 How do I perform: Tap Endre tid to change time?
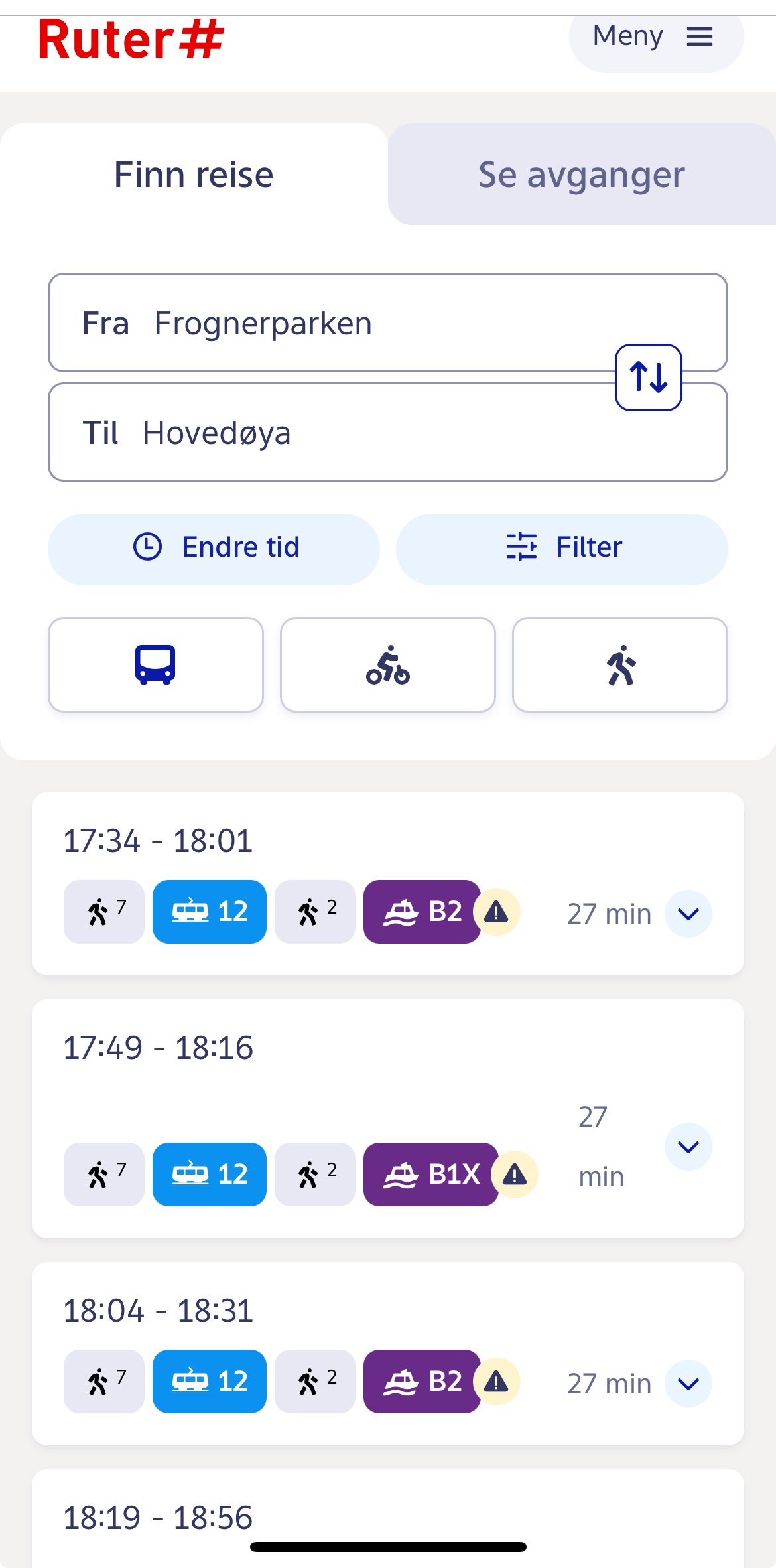pyautogui.click(x=214, y=549)
